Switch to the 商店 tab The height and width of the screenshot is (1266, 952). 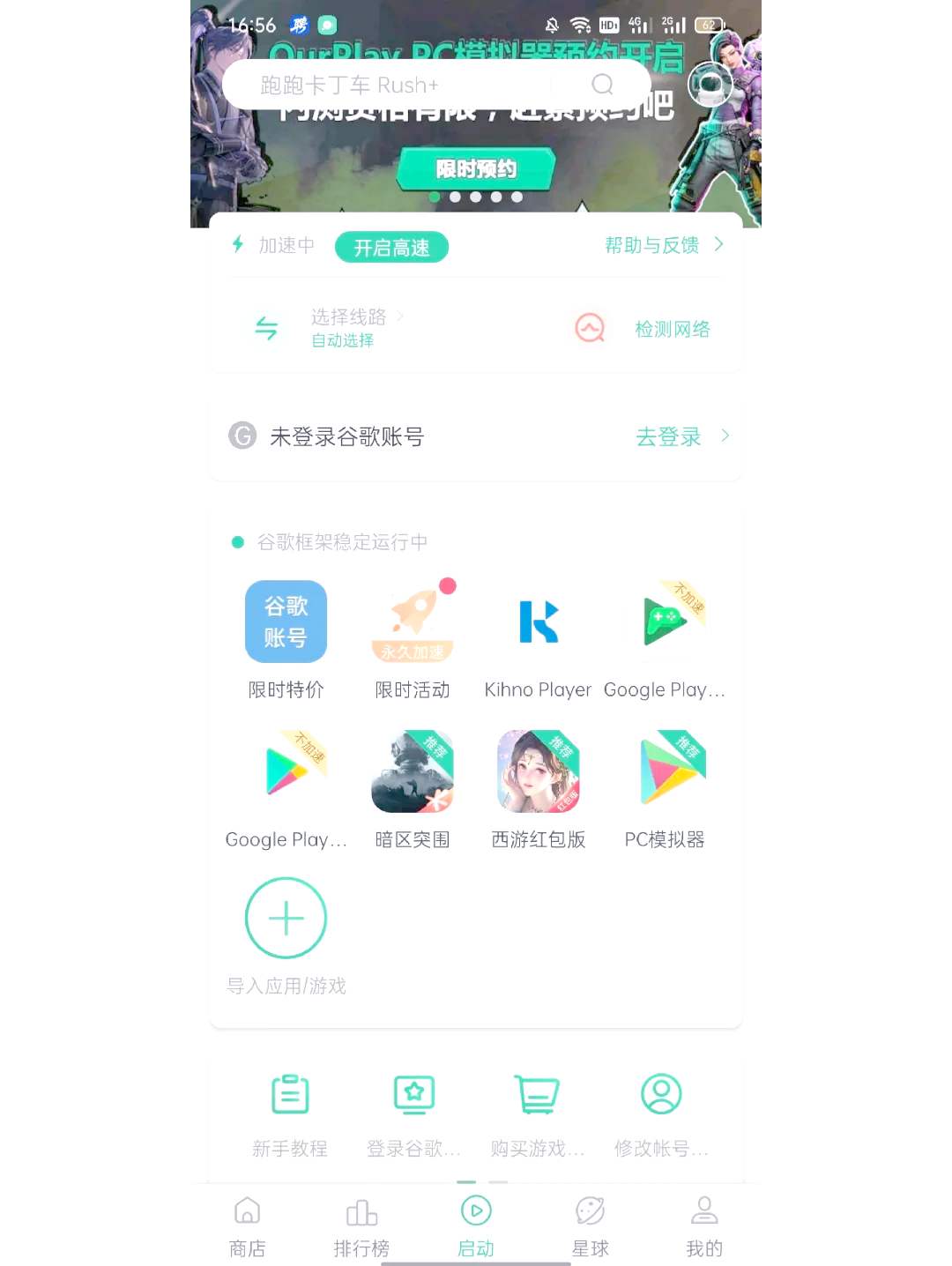tap(247, 1225)
